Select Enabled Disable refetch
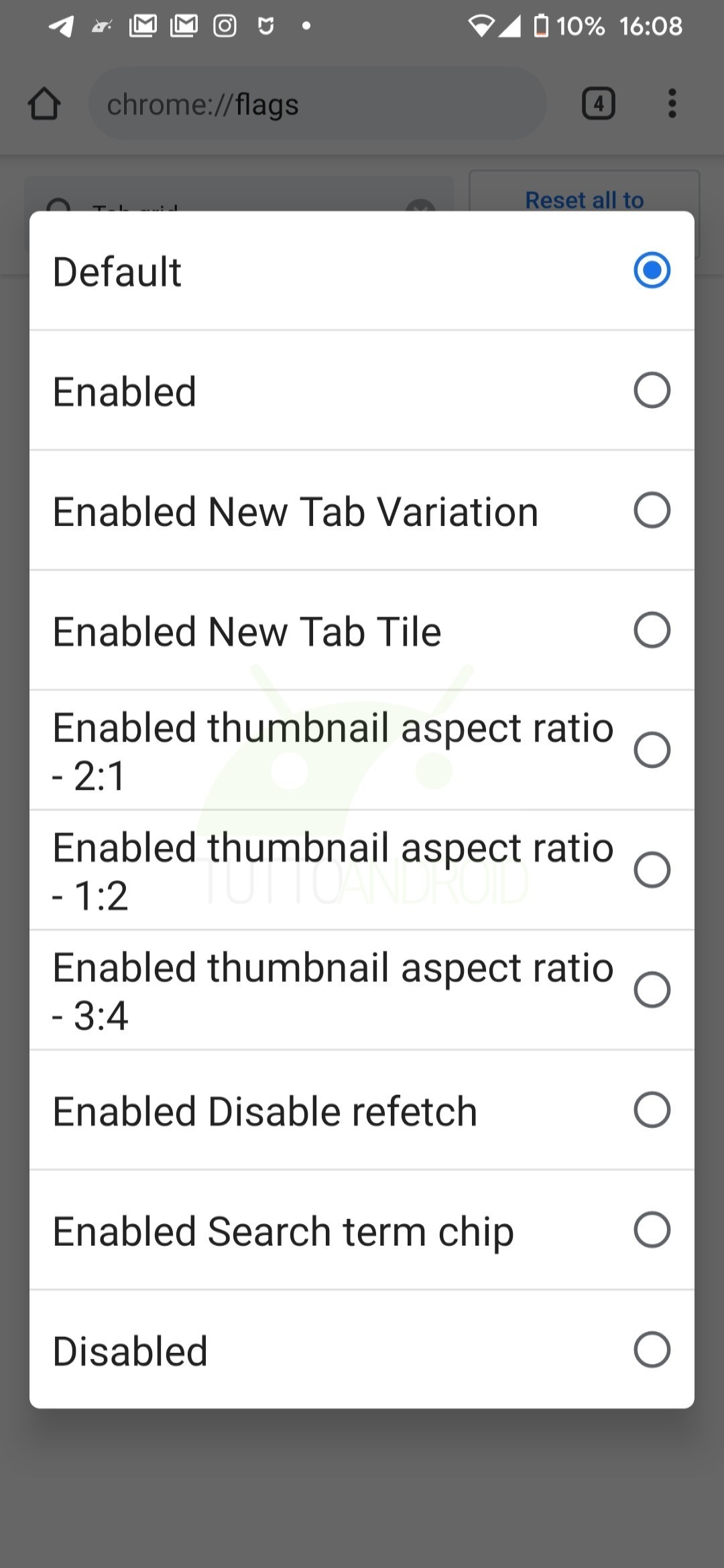The height and width of the screenshot is (1568, 724). (362, 1110)
